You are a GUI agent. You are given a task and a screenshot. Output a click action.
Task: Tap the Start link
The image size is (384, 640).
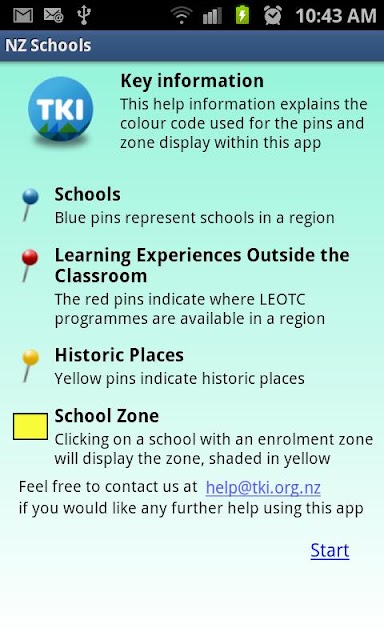[330, 550]
